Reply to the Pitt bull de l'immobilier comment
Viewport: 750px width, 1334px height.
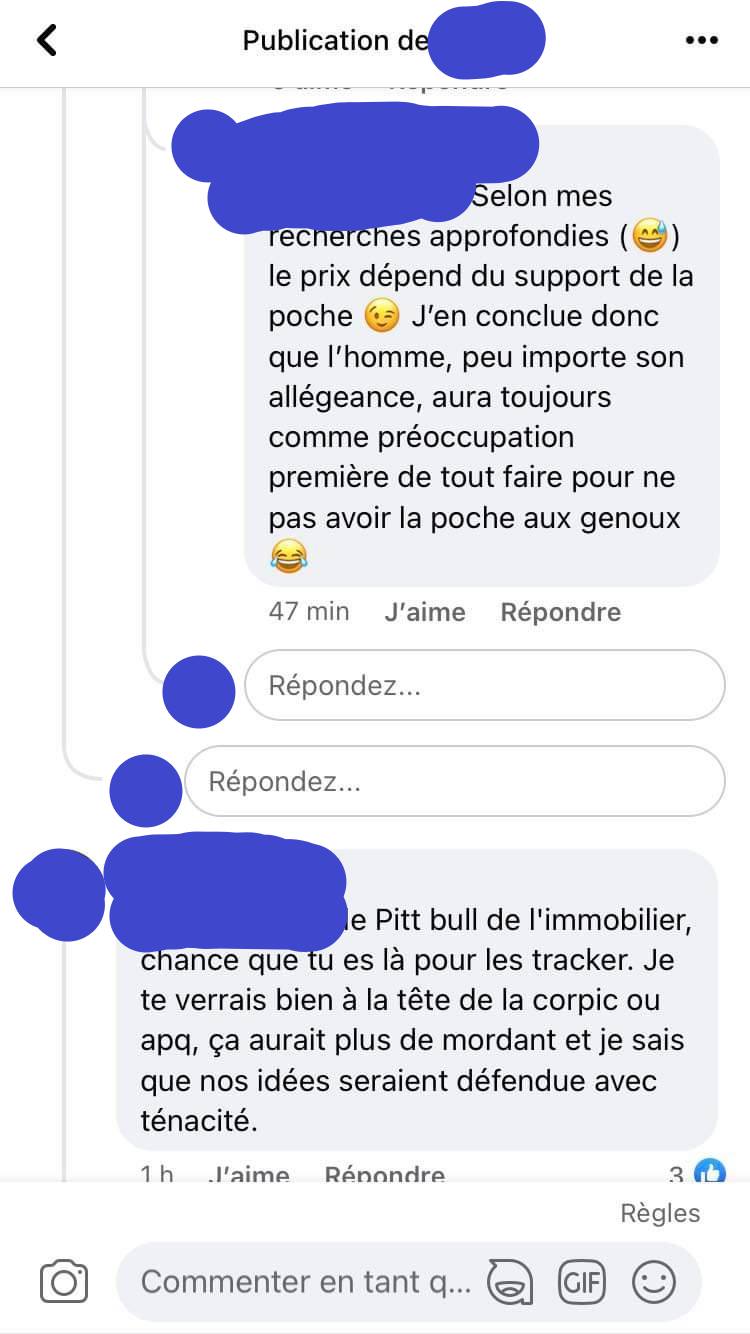click(x=384, y=1173)
